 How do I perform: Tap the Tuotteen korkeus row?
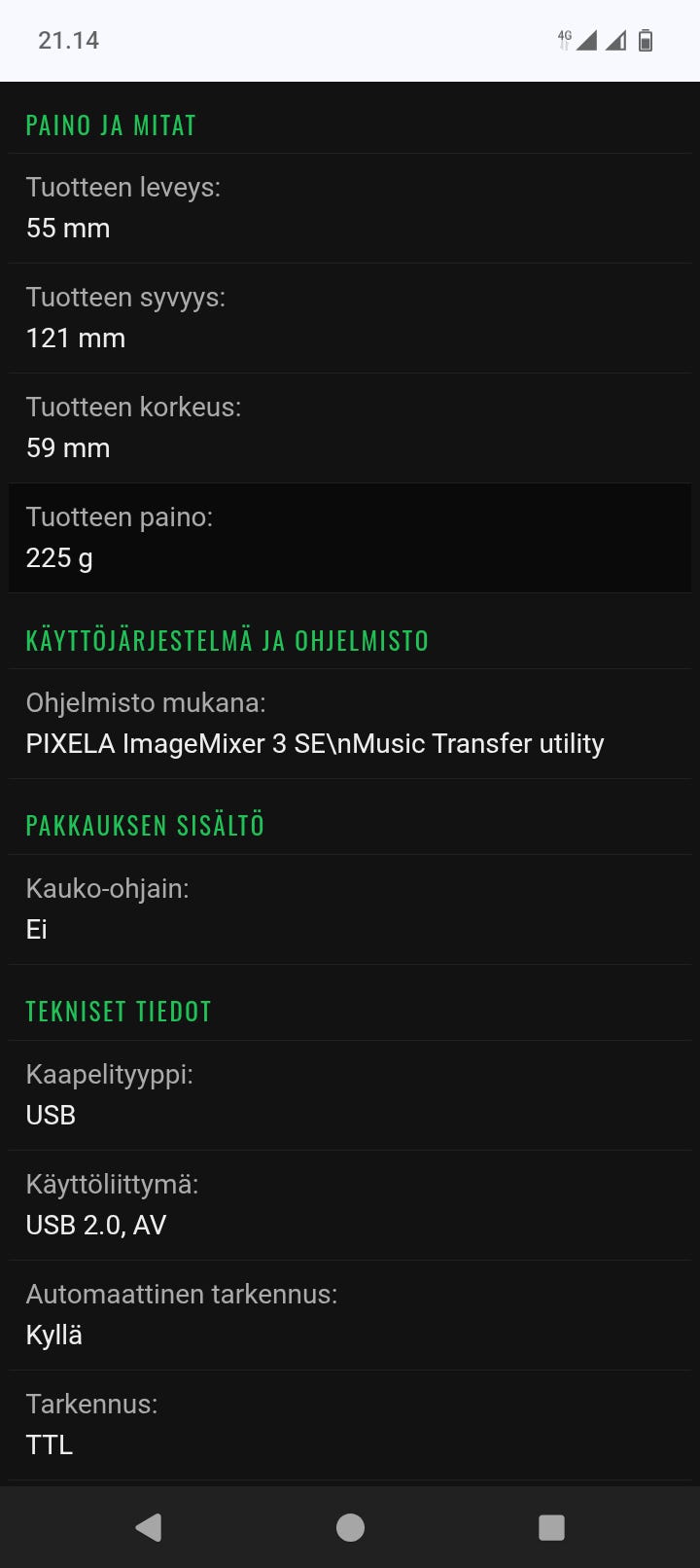(350, 427)
